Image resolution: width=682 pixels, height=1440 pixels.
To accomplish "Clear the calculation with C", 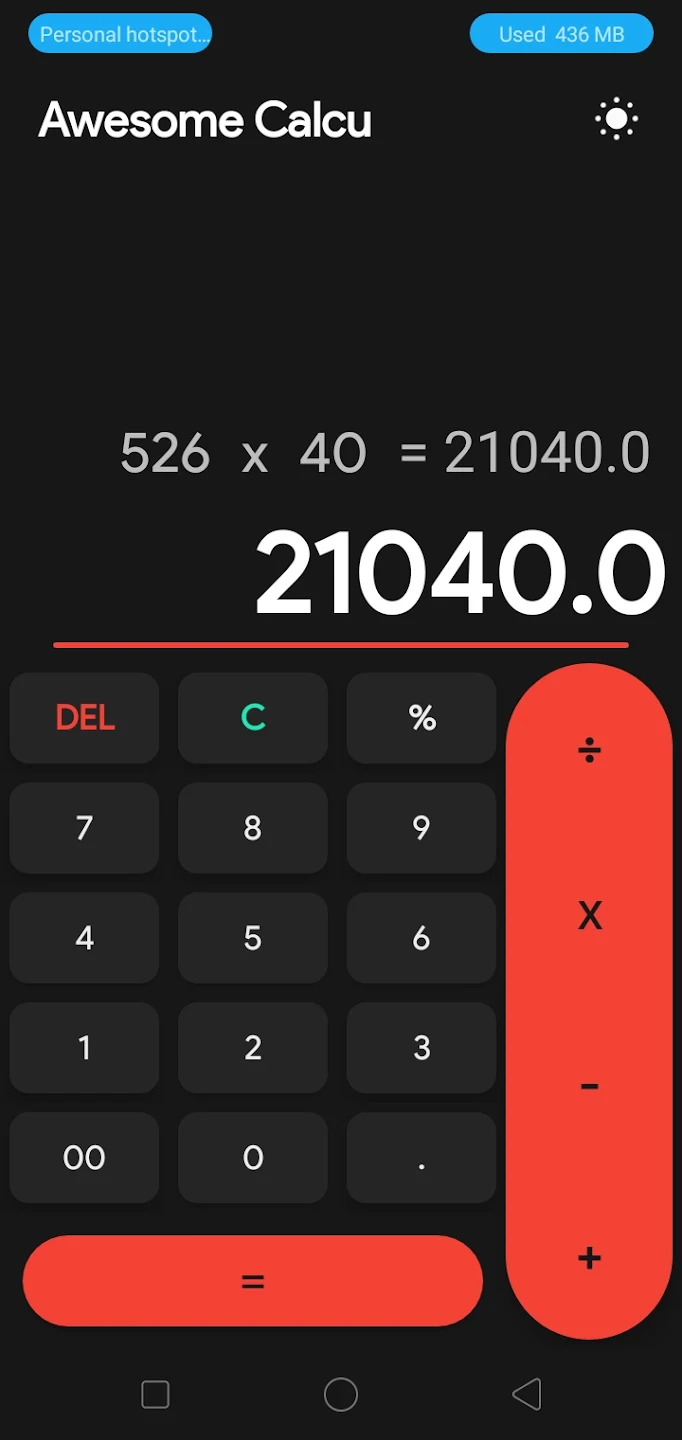I will point(253,718).
